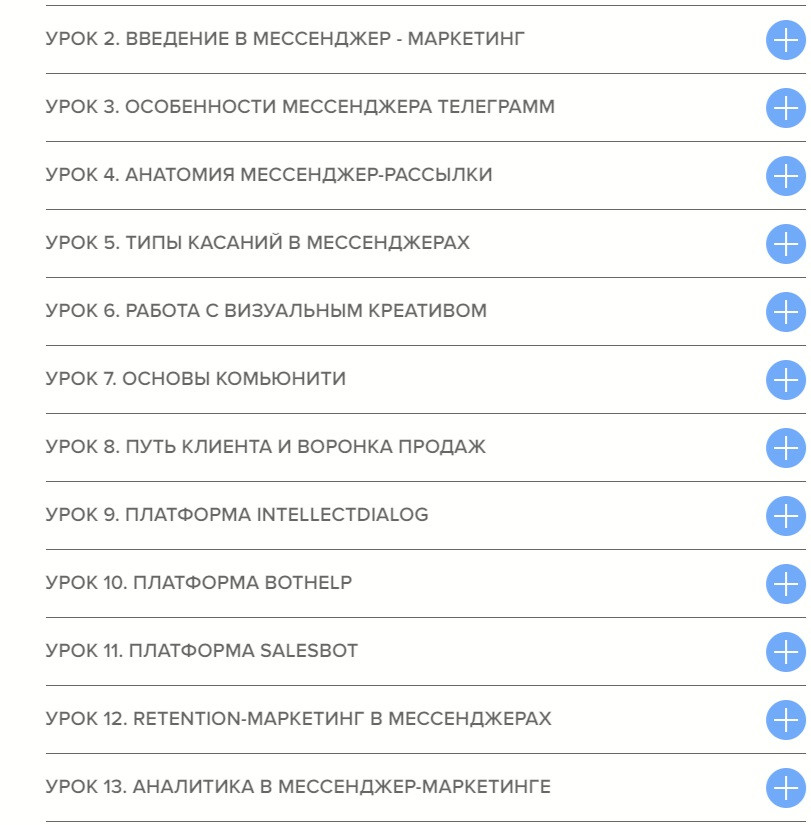Expand Урок 6 Работа с визуальным креативом
Image resolution: width=811 pixels, height=825 pixels.
point(786,312)
